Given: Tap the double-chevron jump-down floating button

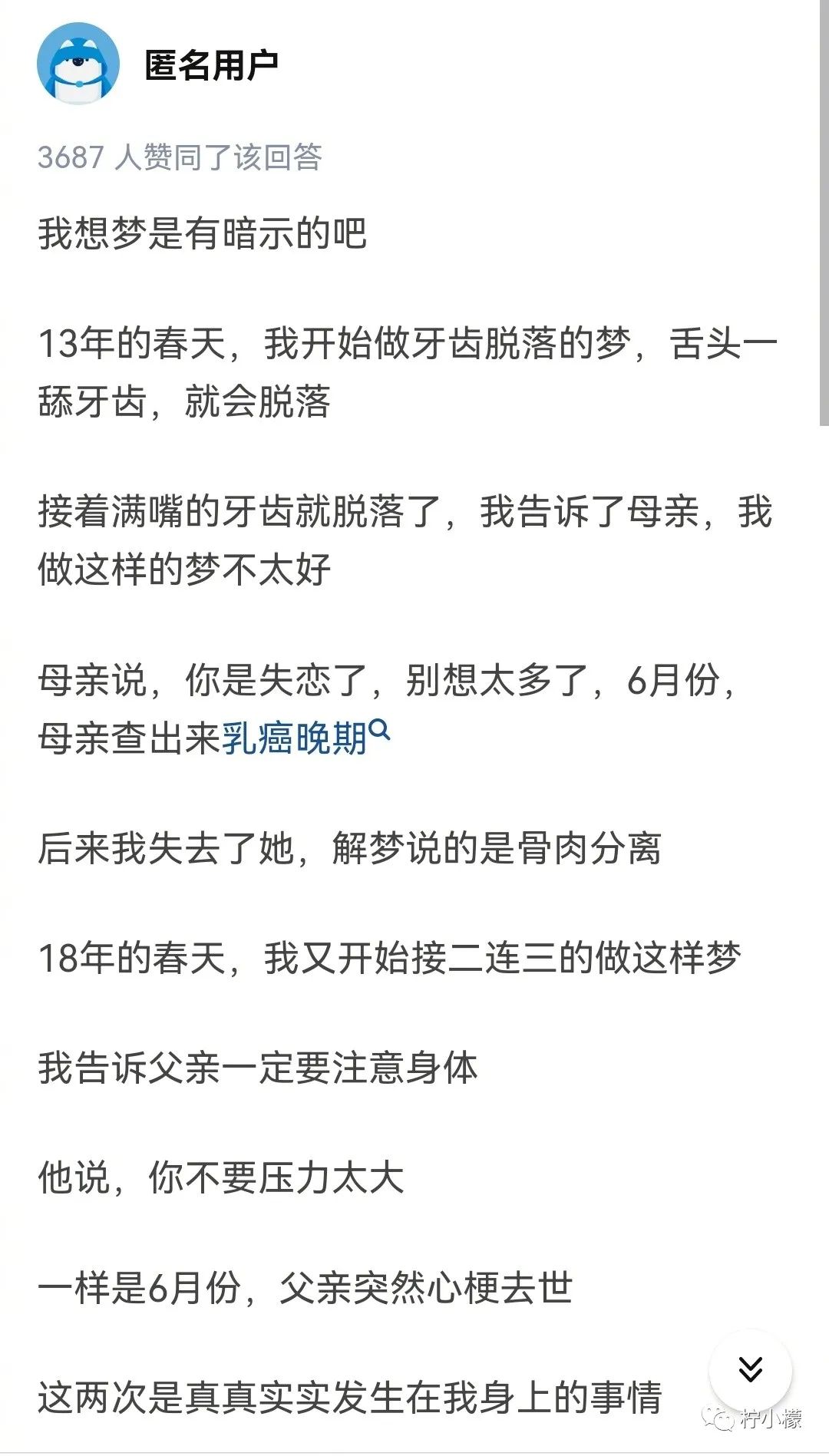Looking at the screenshot, I should tap(750, 1369).
